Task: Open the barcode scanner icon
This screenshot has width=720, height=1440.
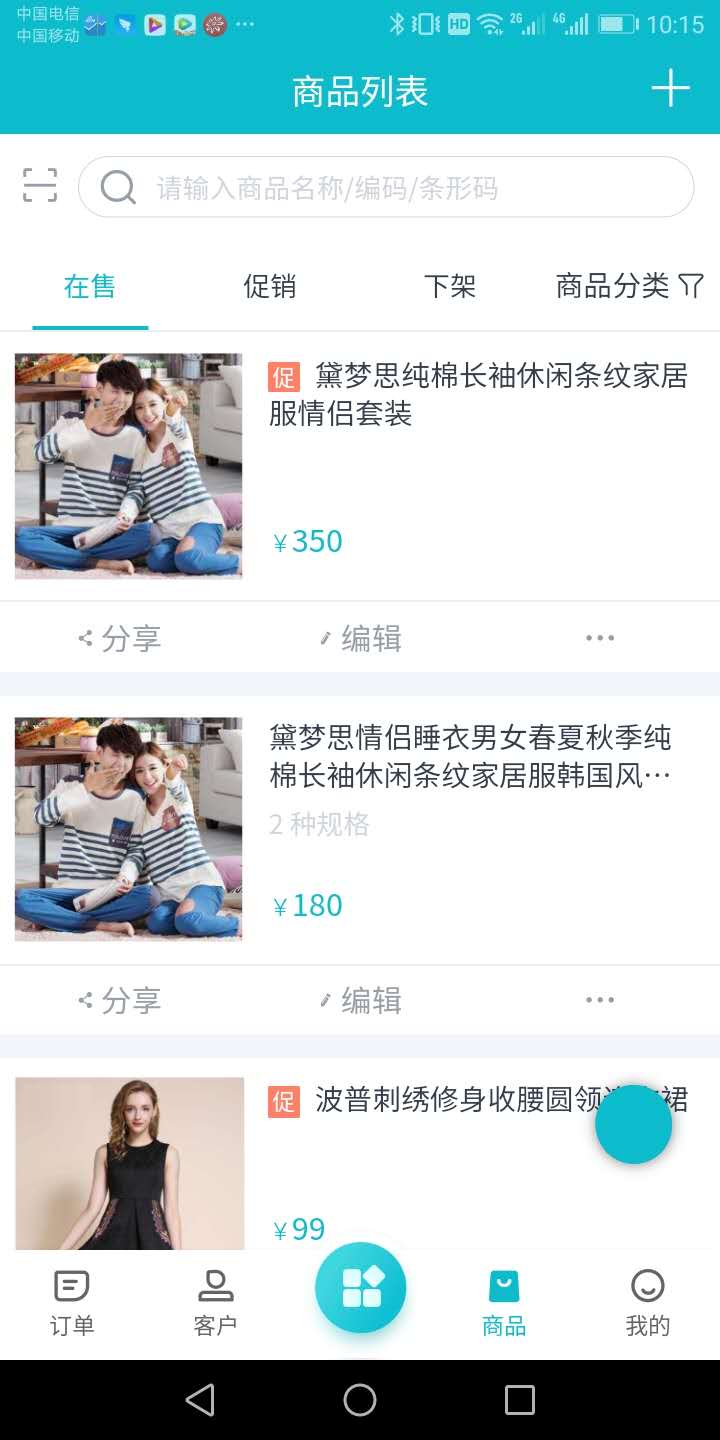Action: (x=40, y=186)
